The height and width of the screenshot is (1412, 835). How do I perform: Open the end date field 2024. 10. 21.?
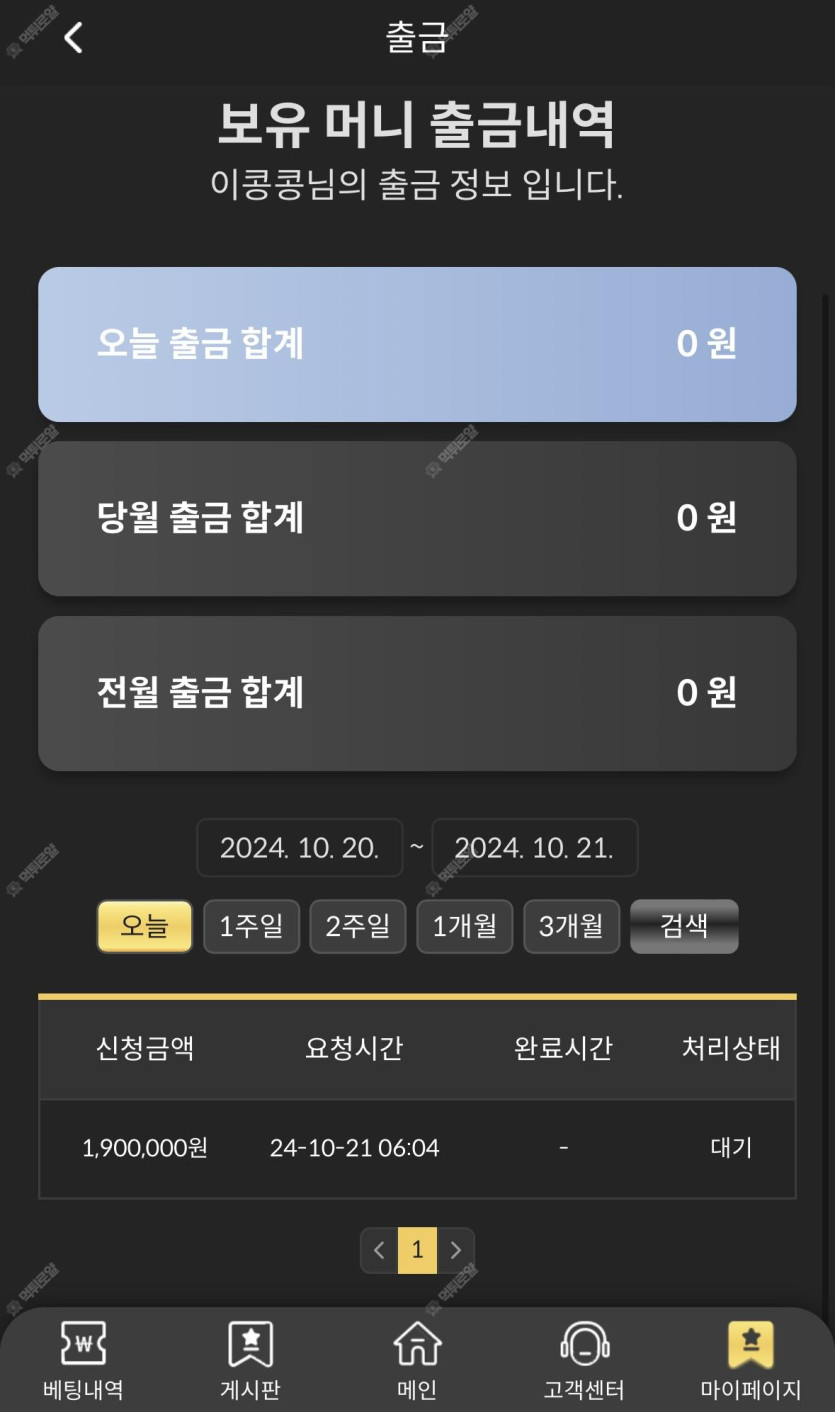534,848
